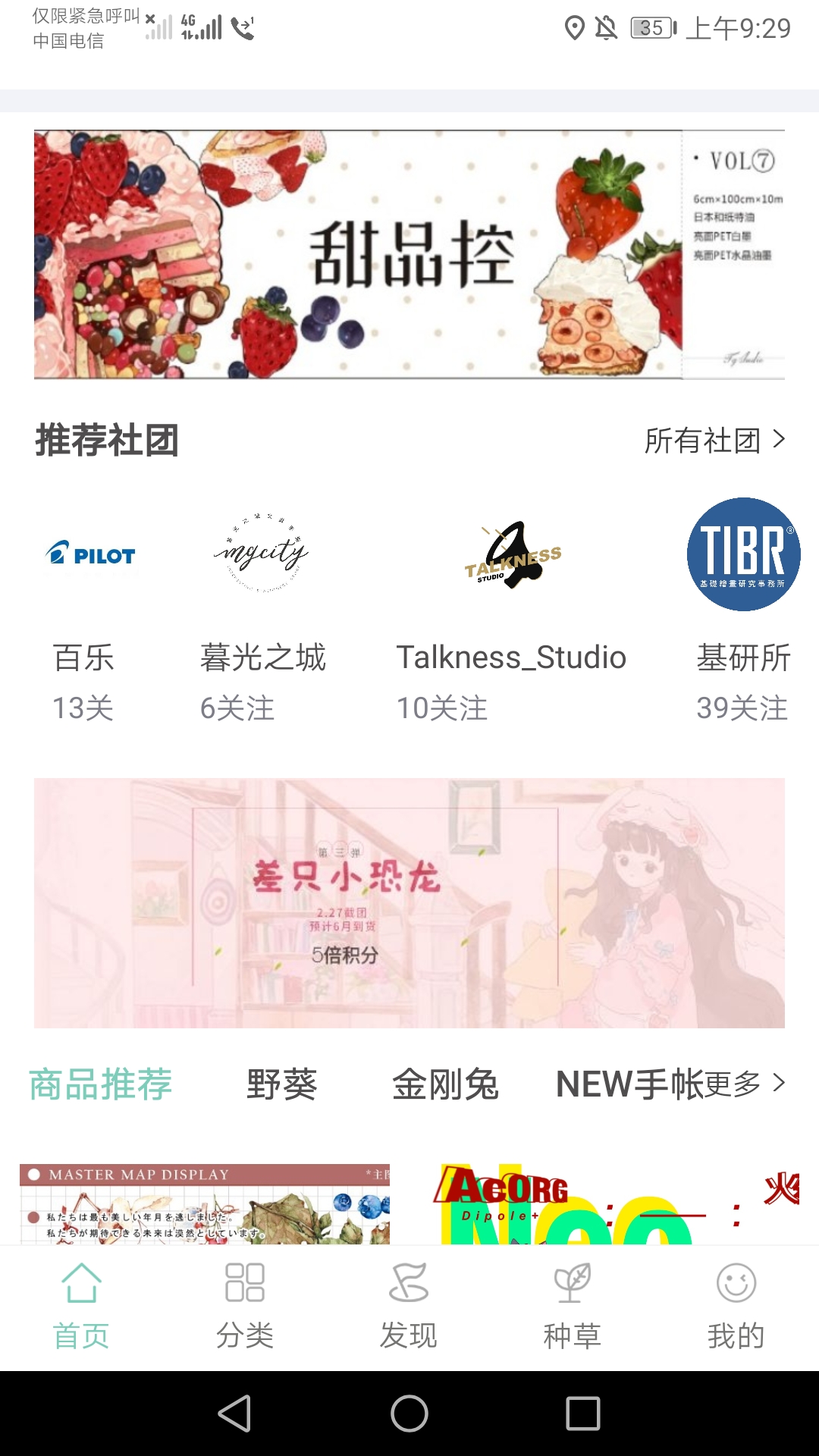The width and height of the screenshot is (819, 1456).
Task: Open 10关注 under Talkness_Studio
Action: pos(443,708)
